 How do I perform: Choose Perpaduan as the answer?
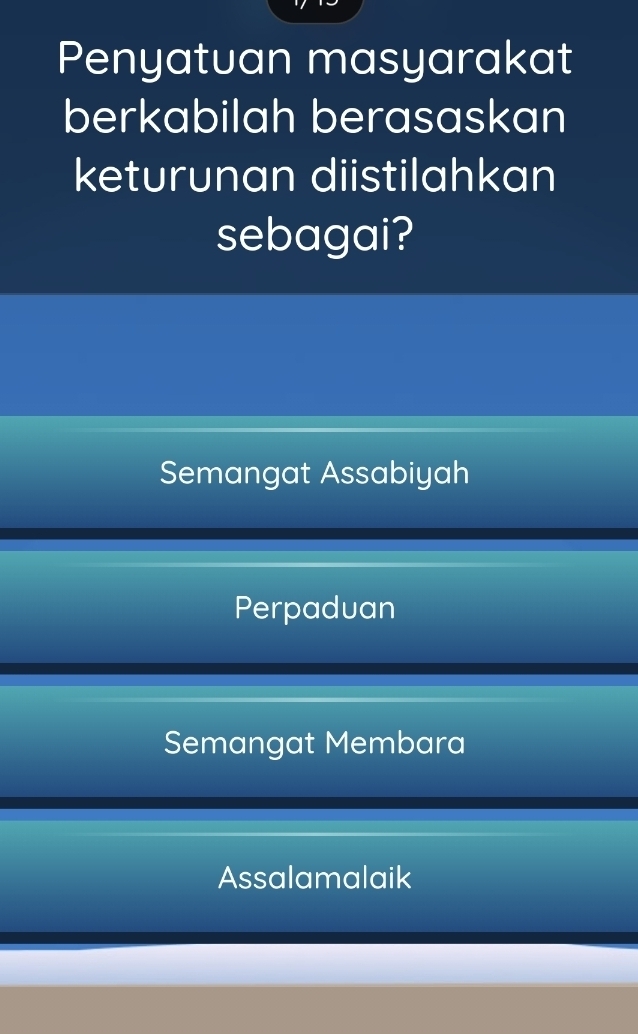click(x=315, y=607)
